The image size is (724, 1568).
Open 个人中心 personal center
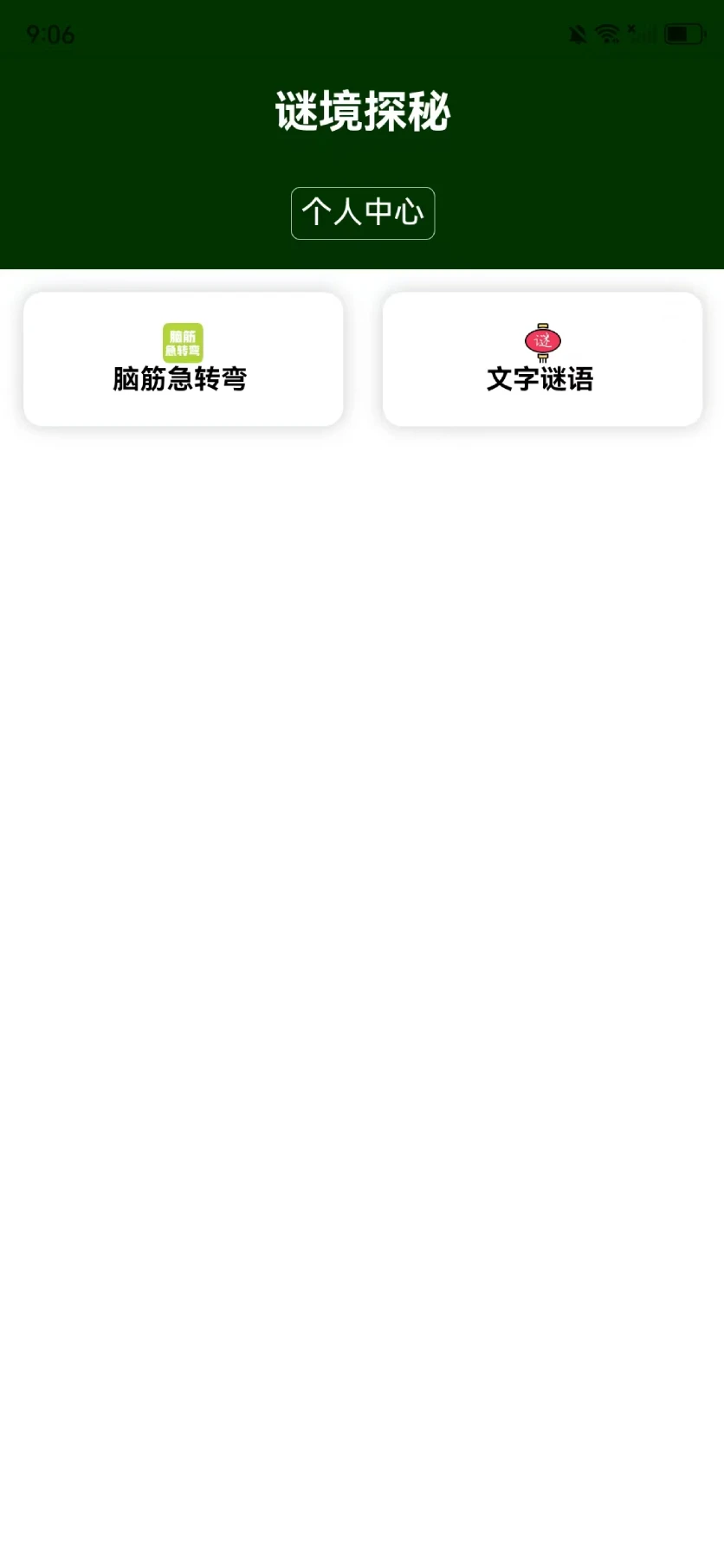click(362, 213)
